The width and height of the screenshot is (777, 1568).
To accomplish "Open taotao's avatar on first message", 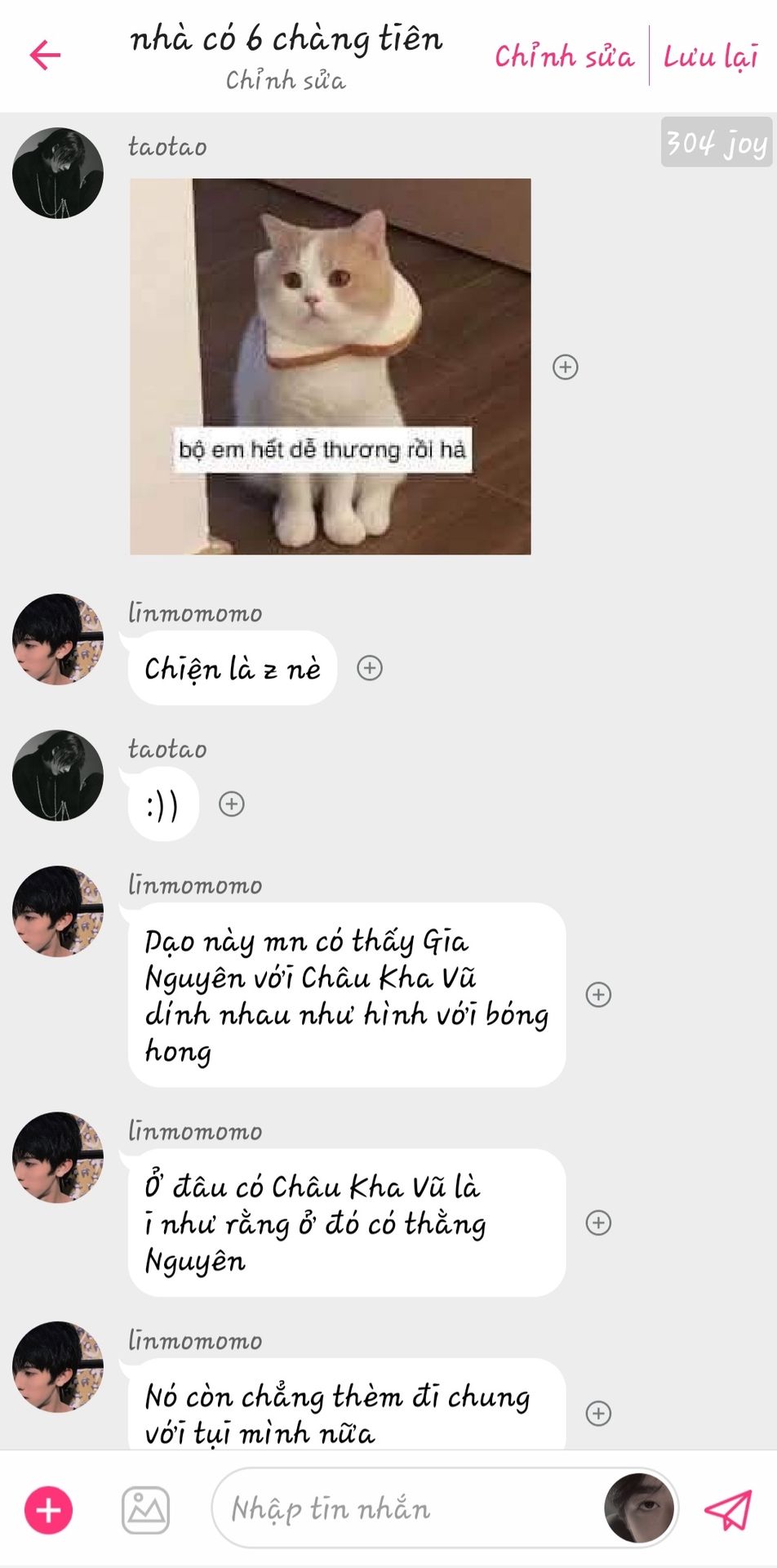I will [58, 172].
